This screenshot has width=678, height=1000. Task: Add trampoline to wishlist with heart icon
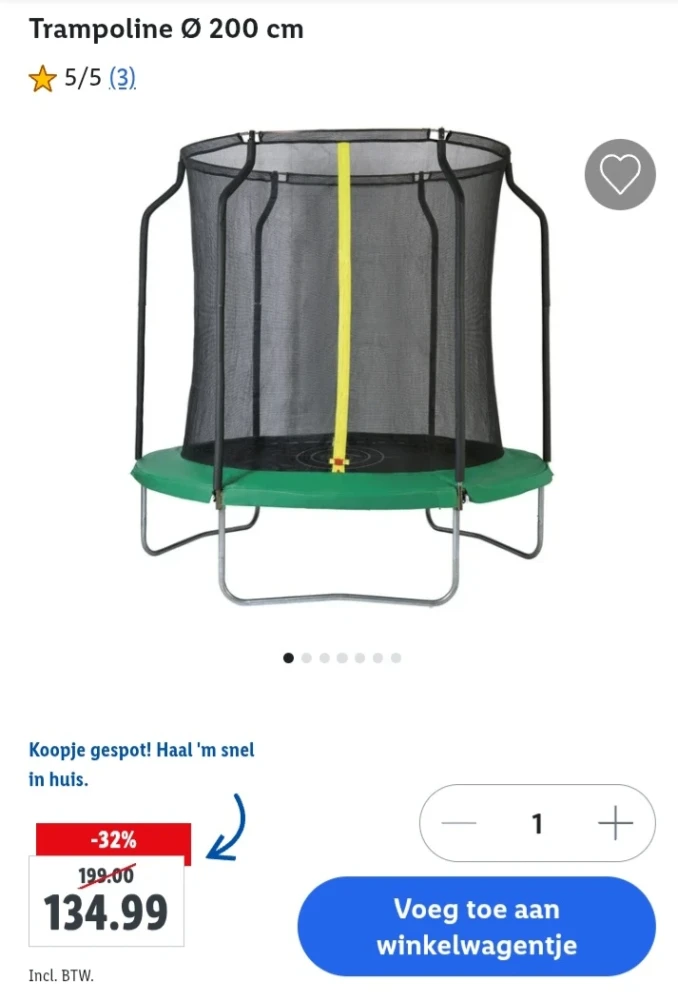point(620,175)
